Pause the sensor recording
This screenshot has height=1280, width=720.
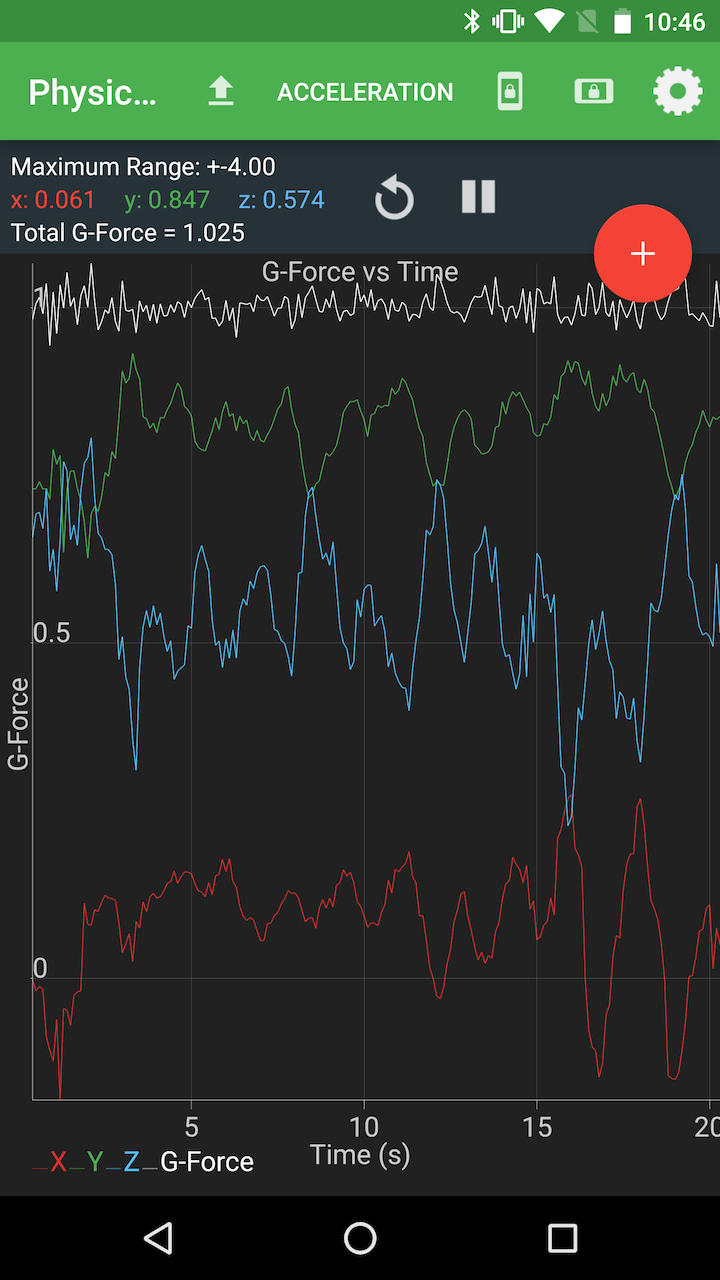477,197
